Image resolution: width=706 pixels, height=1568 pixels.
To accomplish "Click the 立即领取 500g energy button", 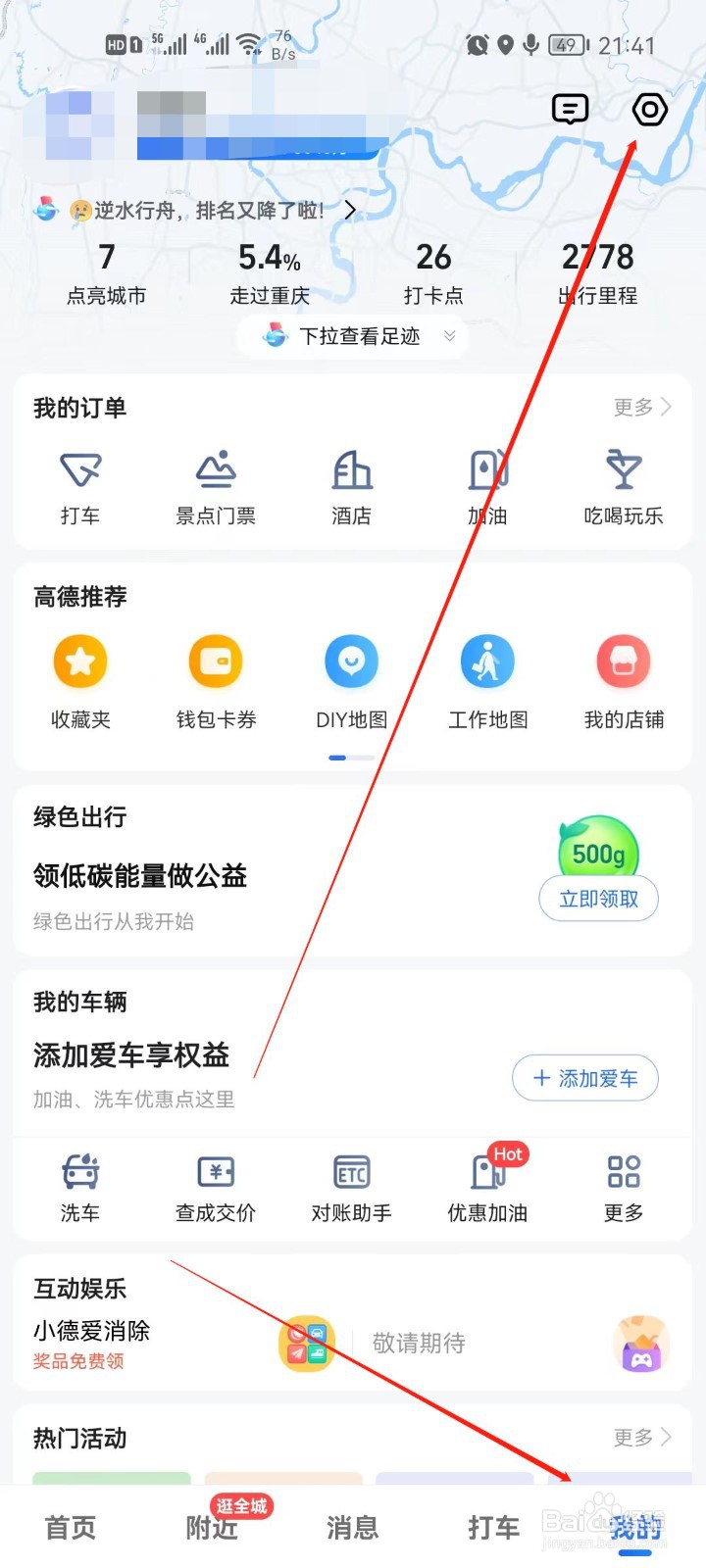I will (598, 899).
